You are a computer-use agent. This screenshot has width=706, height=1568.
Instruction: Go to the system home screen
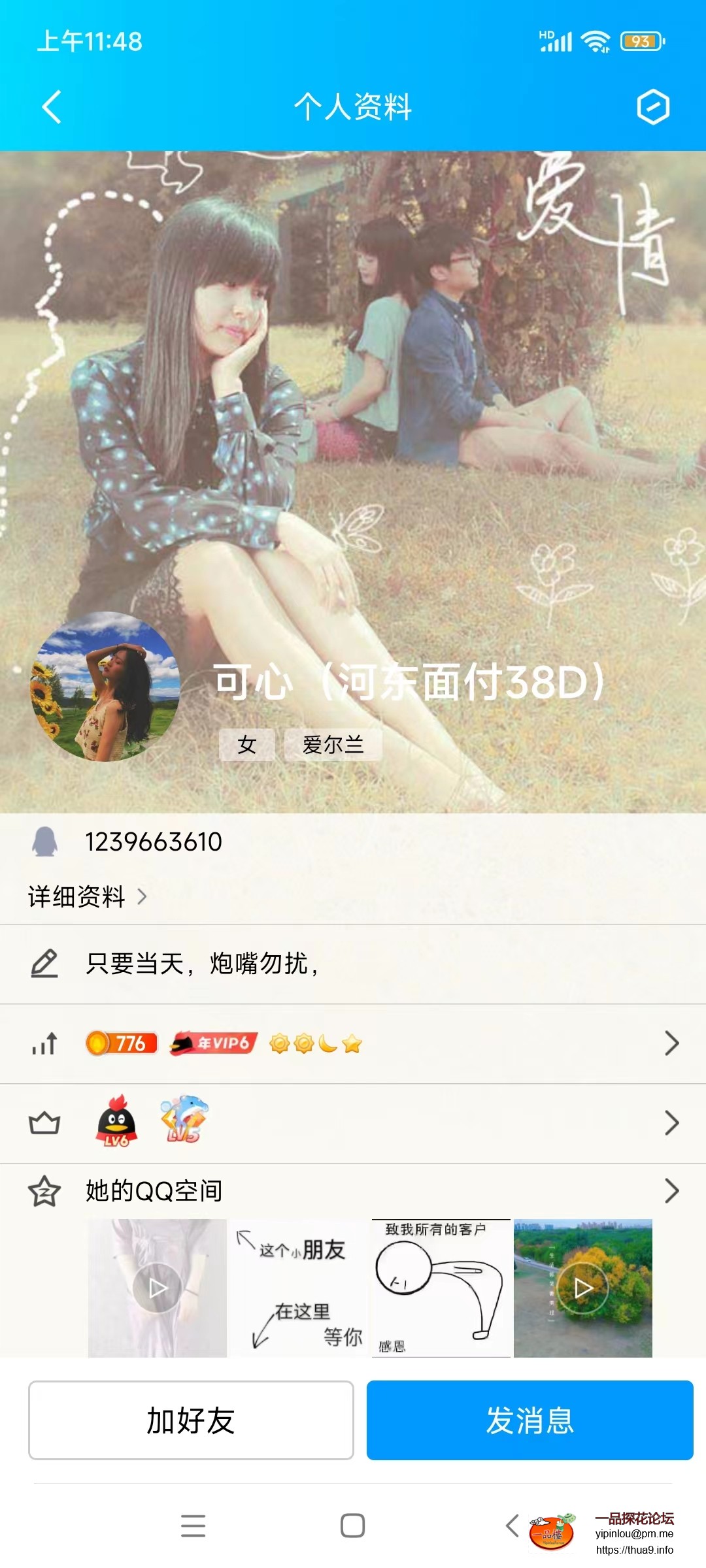[353, 1526]
